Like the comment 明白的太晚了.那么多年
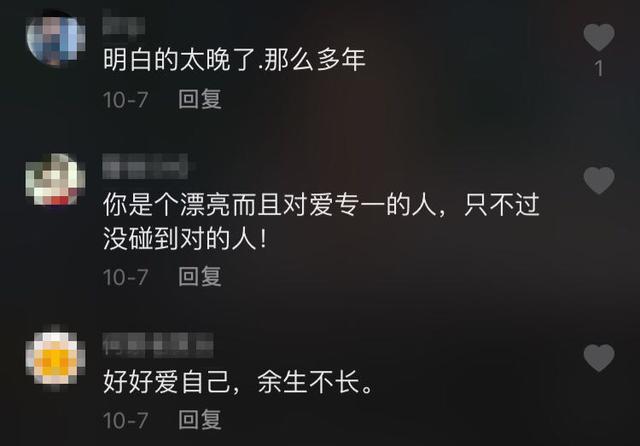This screenshot has height=446, width=640. coord(598,38)
